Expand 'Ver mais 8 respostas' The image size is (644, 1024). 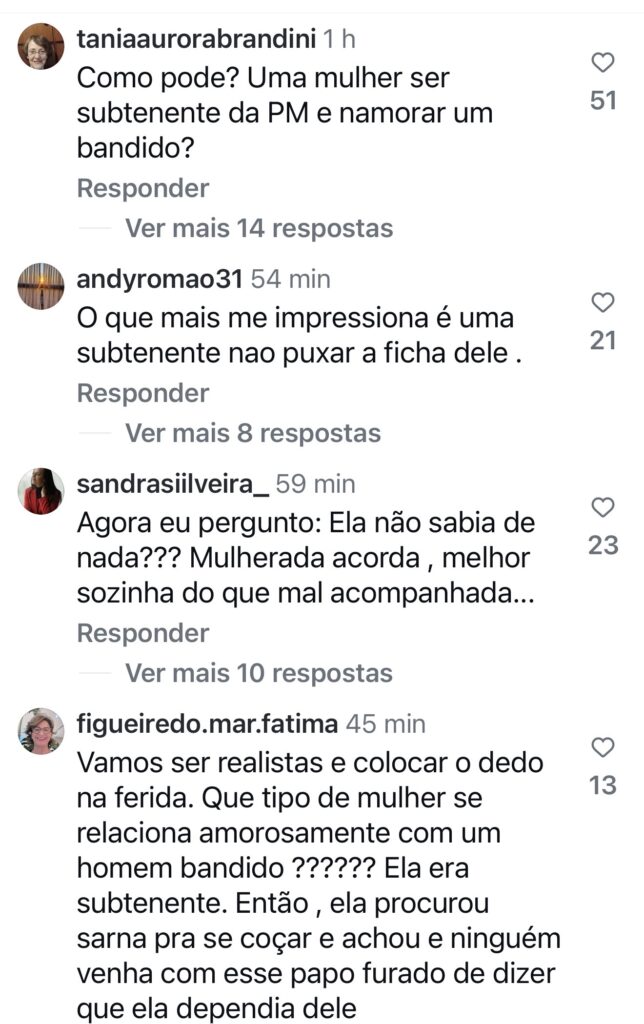(x=252, y=433)
